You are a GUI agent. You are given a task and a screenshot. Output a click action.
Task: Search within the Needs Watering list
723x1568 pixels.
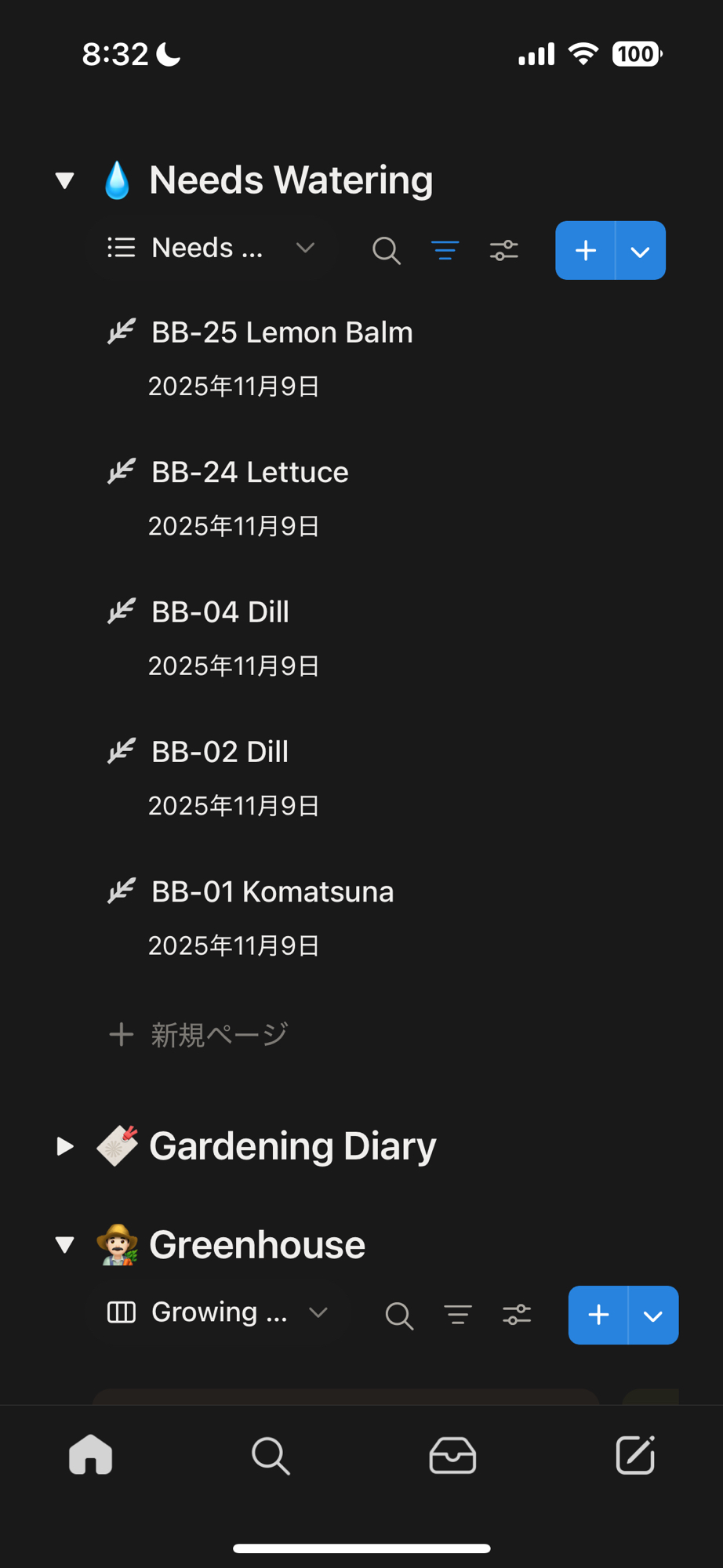pos(386,251)
